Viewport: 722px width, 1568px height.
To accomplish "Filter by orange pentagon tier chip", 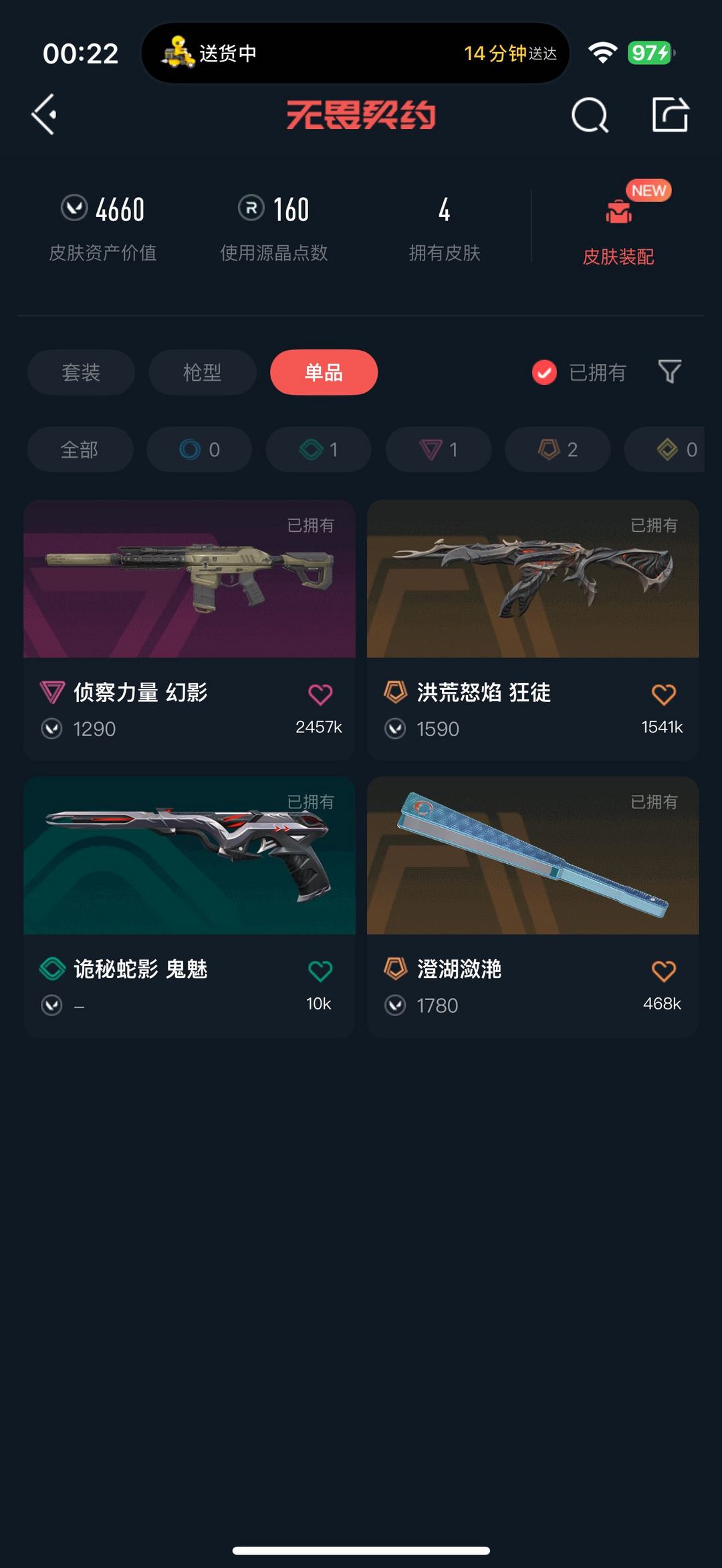I will (558, 450).
